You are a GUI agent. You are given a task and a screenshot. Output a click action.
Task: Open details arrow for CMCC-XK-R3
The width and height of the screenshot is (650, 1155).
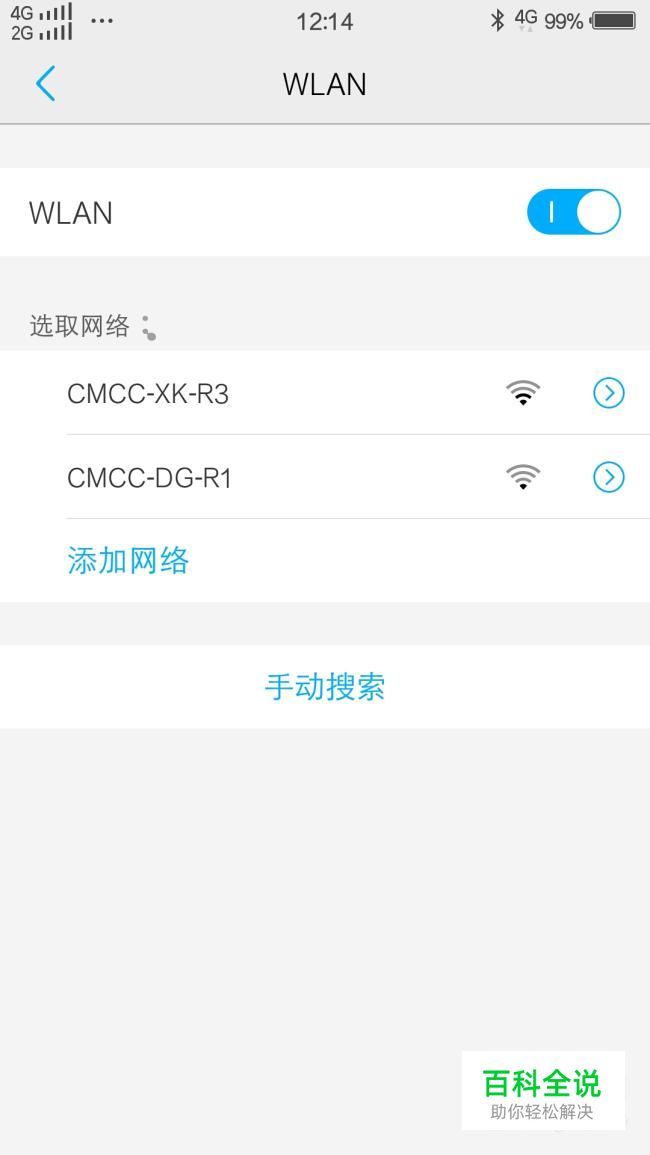pyautogui.click(x=608, y=394)
